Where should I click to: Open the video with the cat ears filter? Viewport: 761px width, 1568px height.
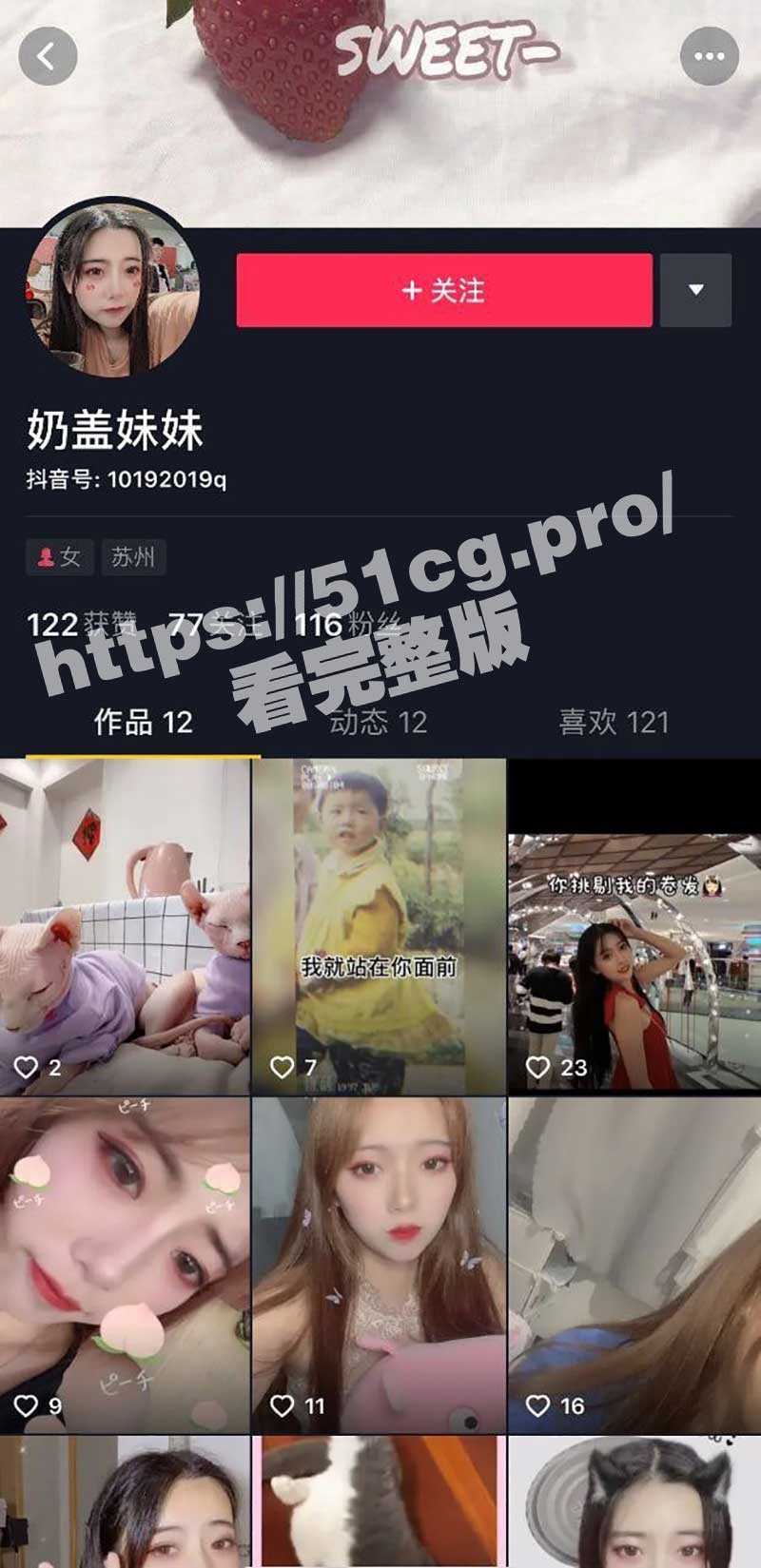coord(634,1502)
